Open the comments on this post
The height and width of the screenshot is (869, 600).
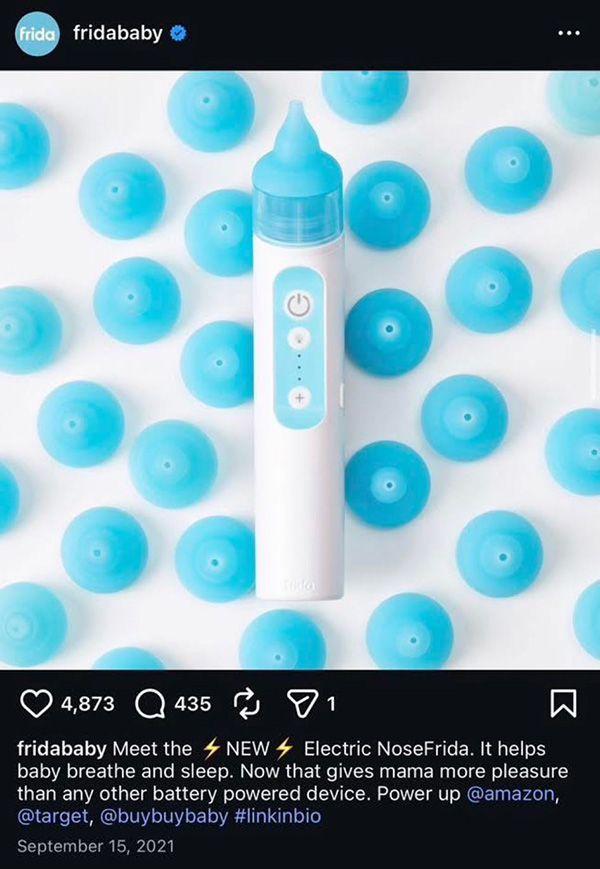coord(150,704)
